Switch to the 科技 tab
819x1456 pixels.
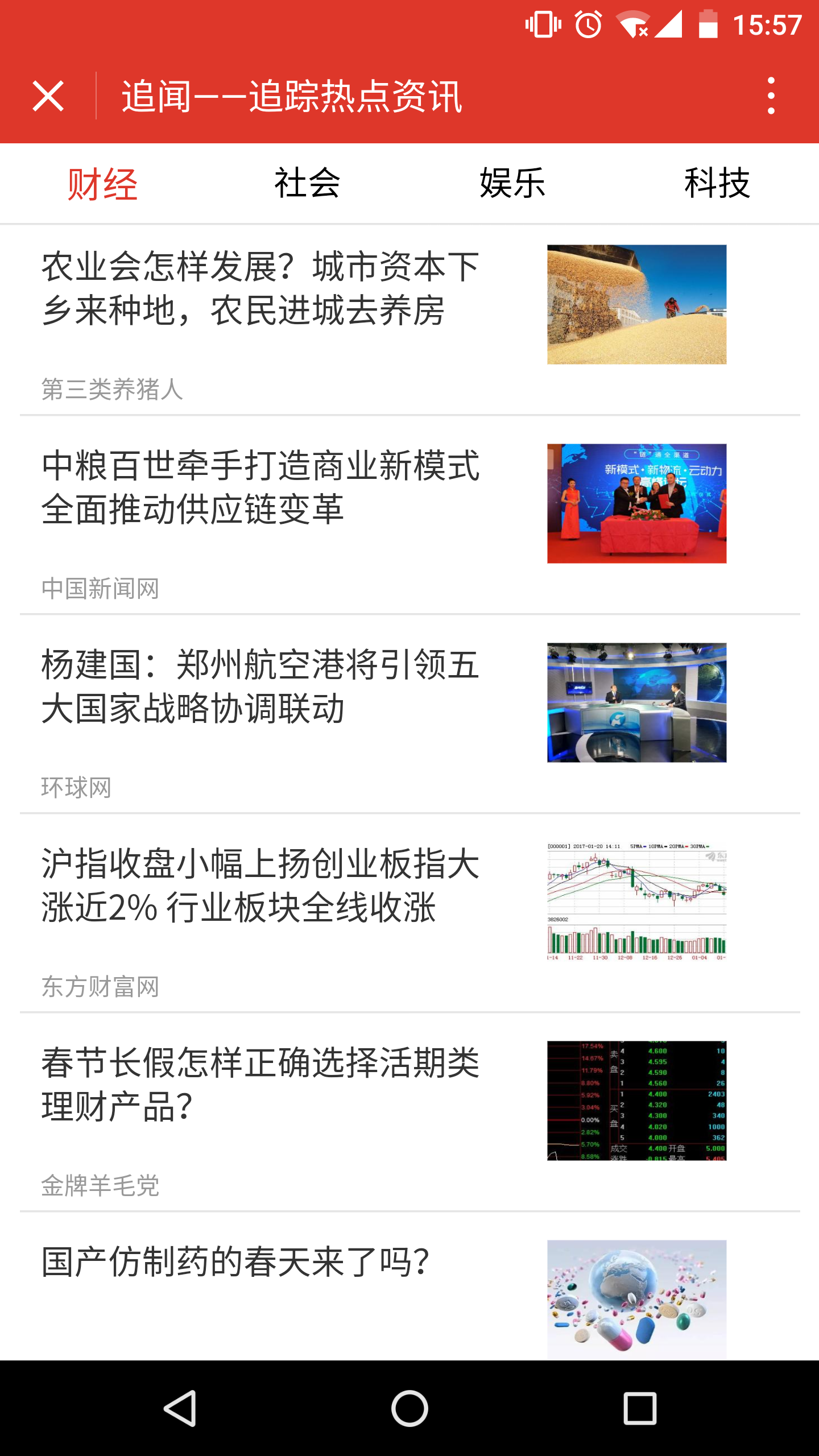(717, 184)
